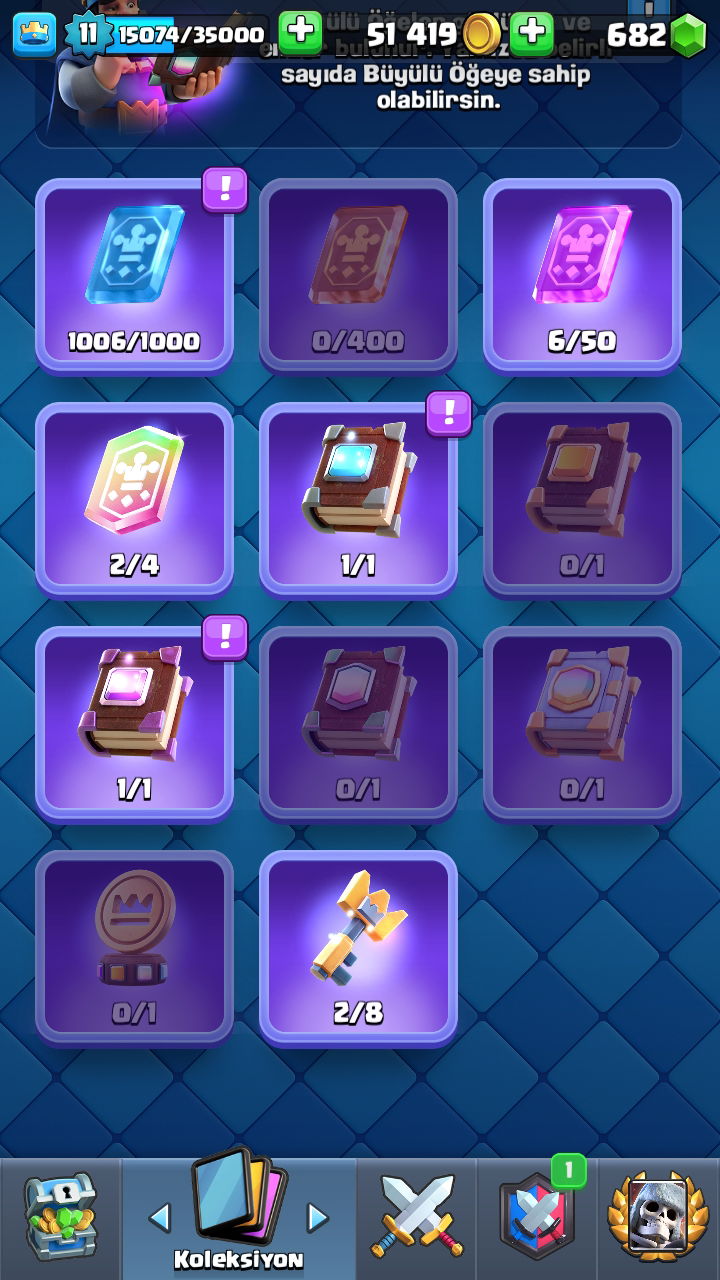Tap the dimmed wild card showing 0/400
The height and width of the screenshot is (1280, 720).
point(358,275)
